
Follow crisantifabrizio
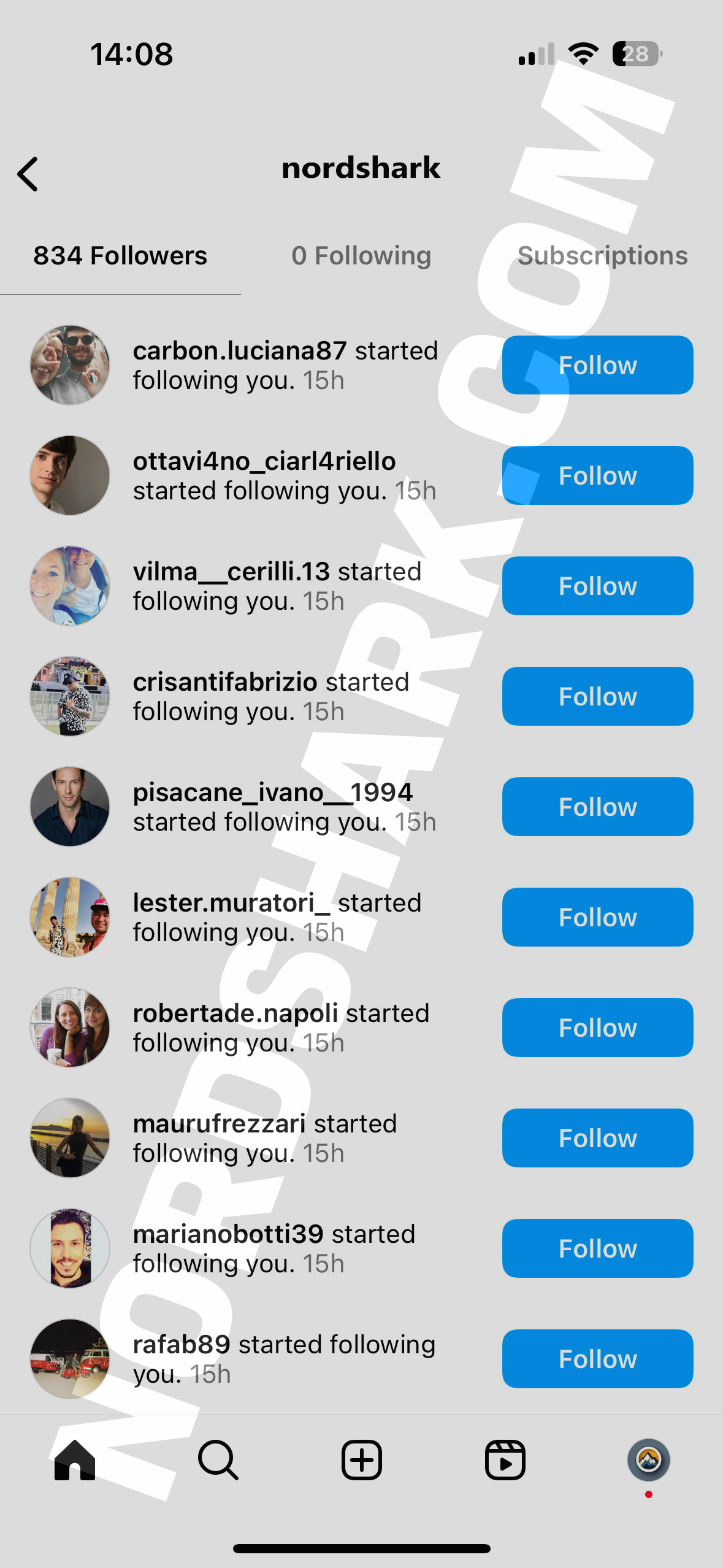click(597, 696)
